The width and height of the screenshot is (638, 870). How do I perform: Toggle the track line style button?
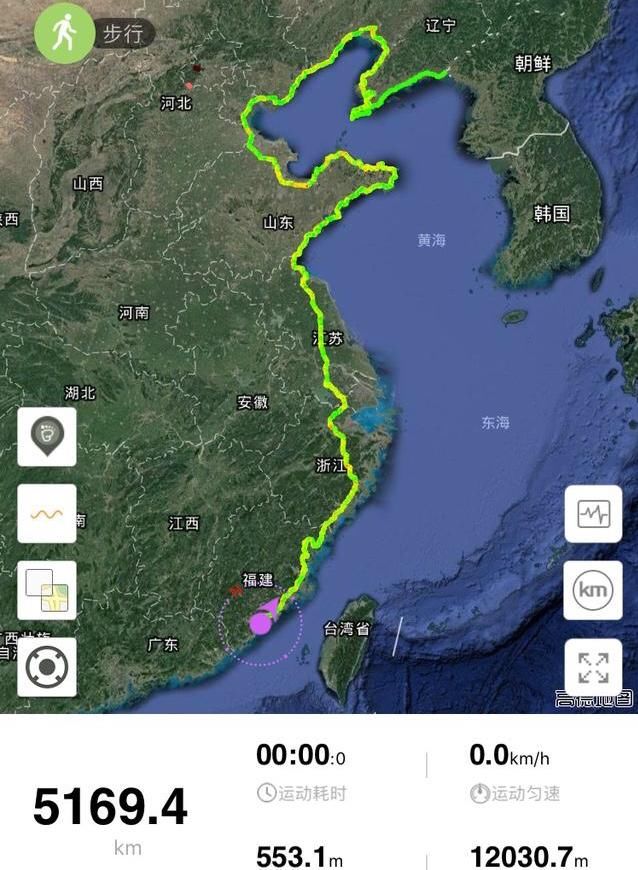[x=46, y=514]
